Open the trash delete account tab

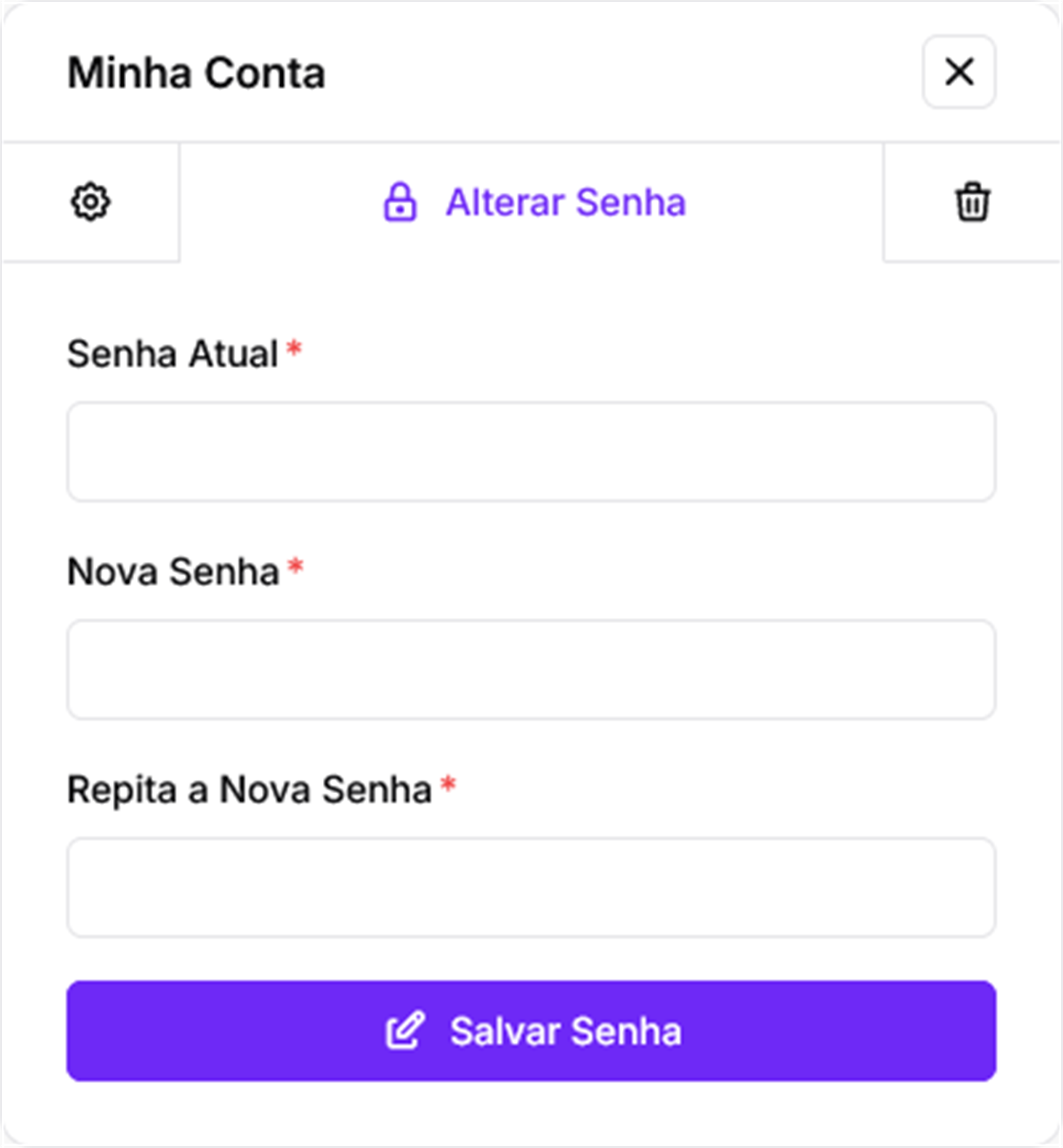point(972,202)
